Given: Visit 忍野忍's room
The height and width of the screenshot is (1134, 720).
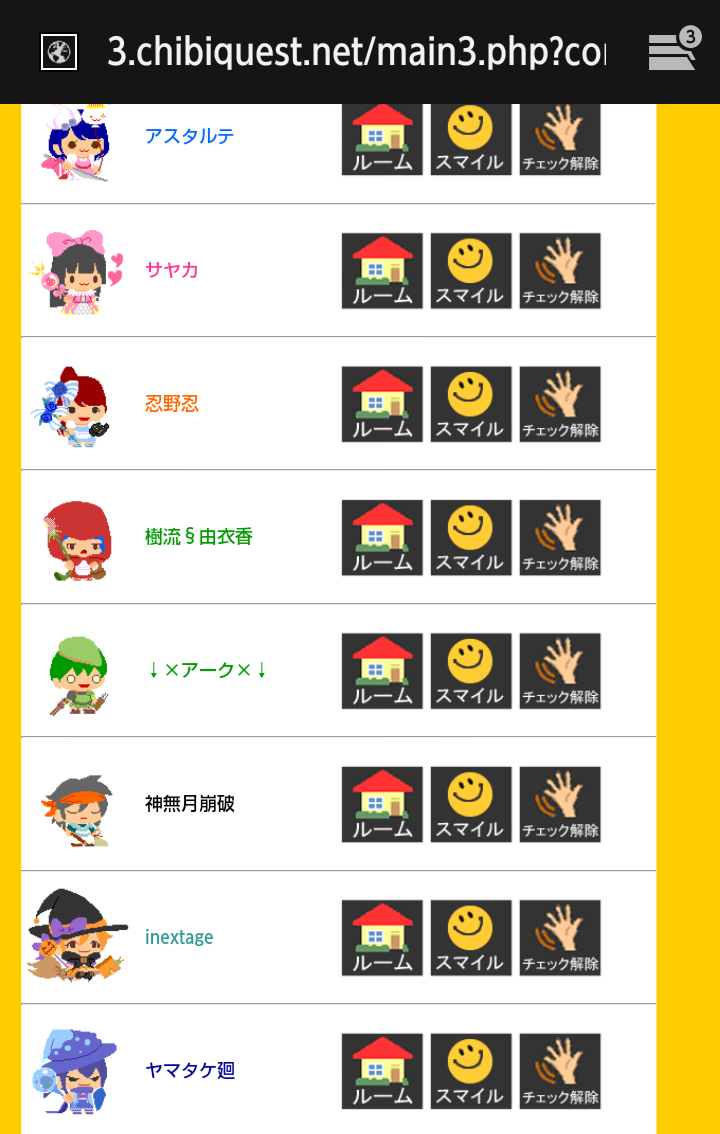Looking at the screenshot, I should point(382,404).
